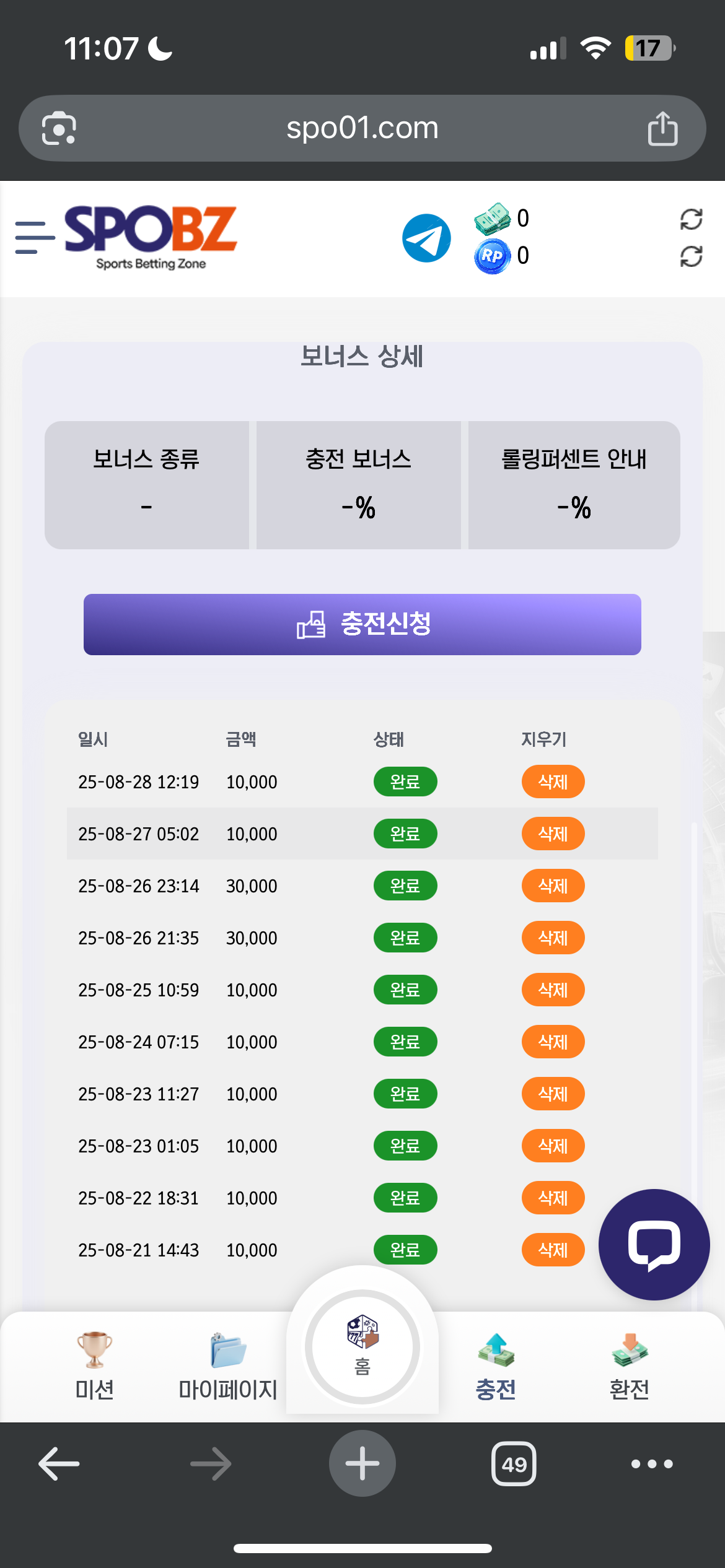Viewport: 725px width, 1568px height.
Task: Open the live chat bubble
Action: point(654,1244)
